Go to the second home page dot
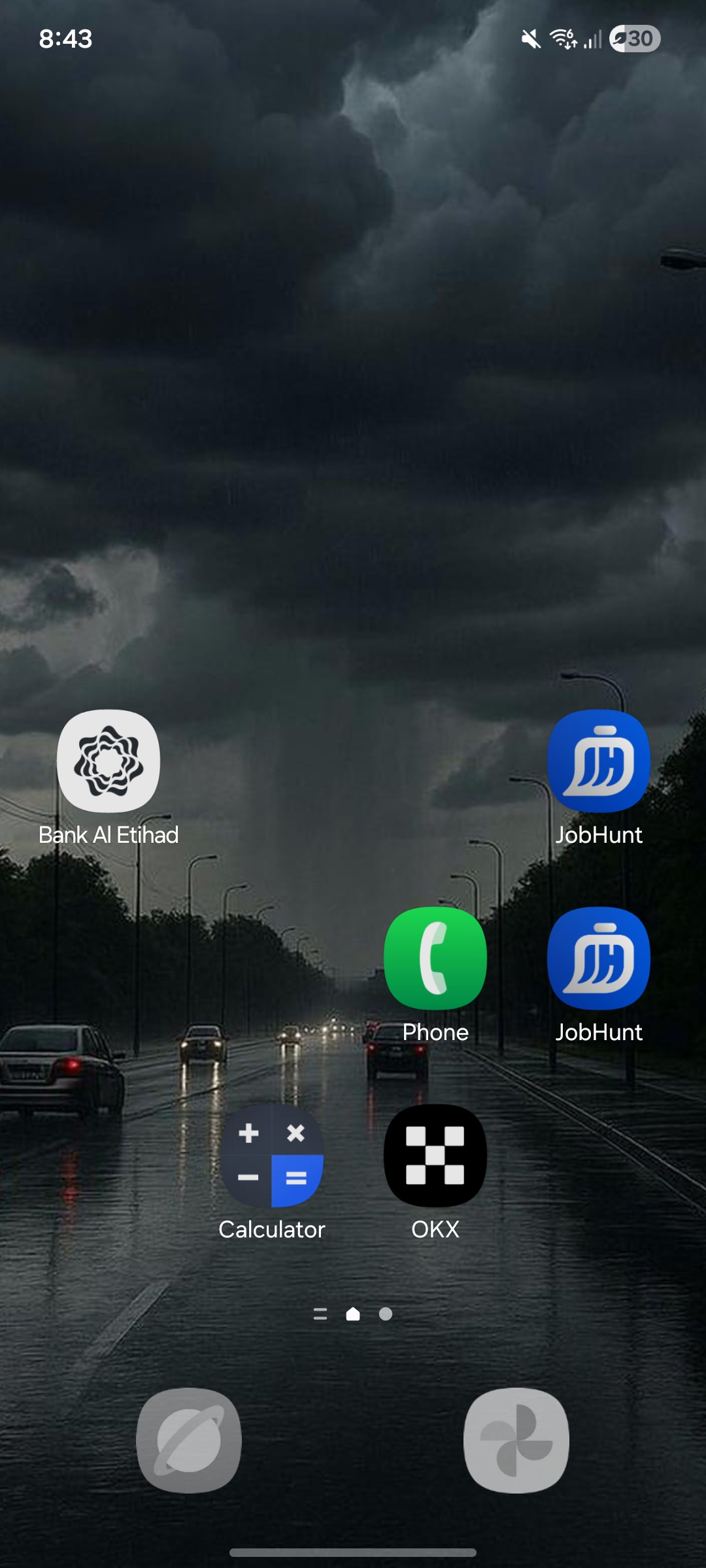Image resolution: width=706 pixels, height=1568 pixels. click(x=386, y=1314)
